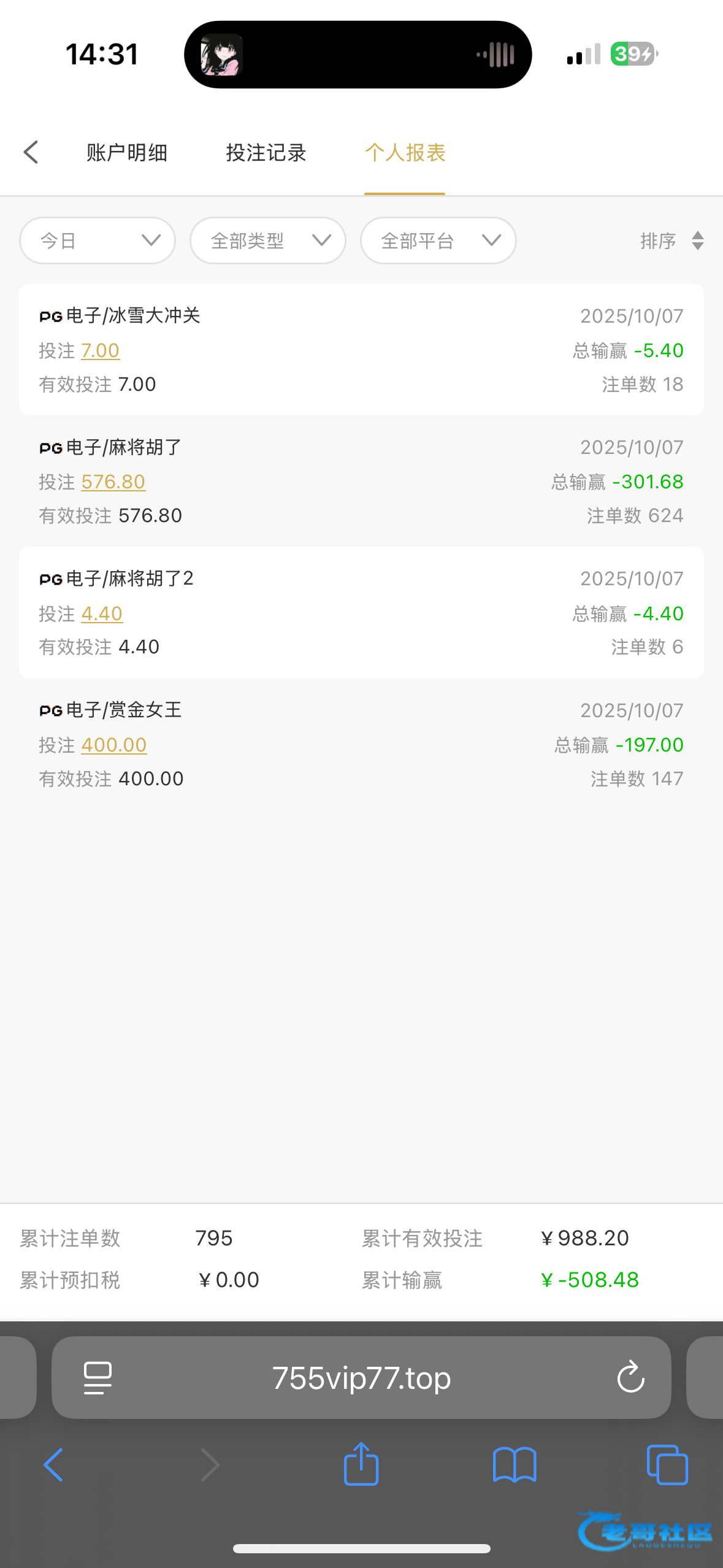Image resolution: width=723 pixels, height=1568 pixels.
Task: Go back using the top-left arrow
Action: point(31,152)
